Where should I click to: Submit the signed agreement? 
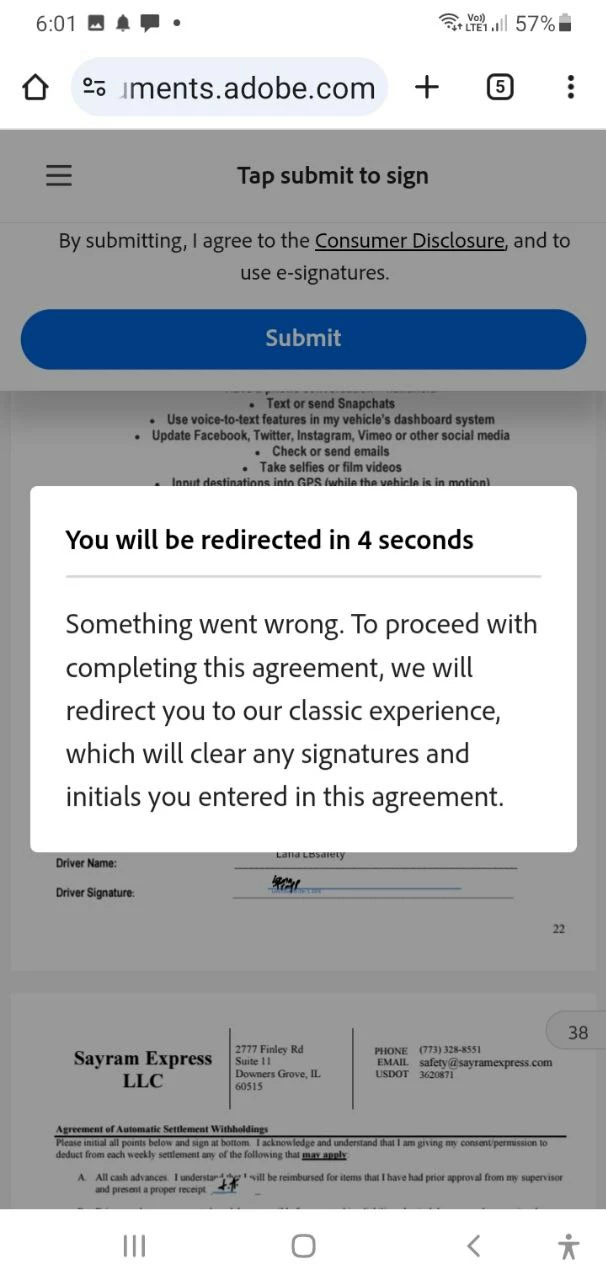tap(303, 339)
